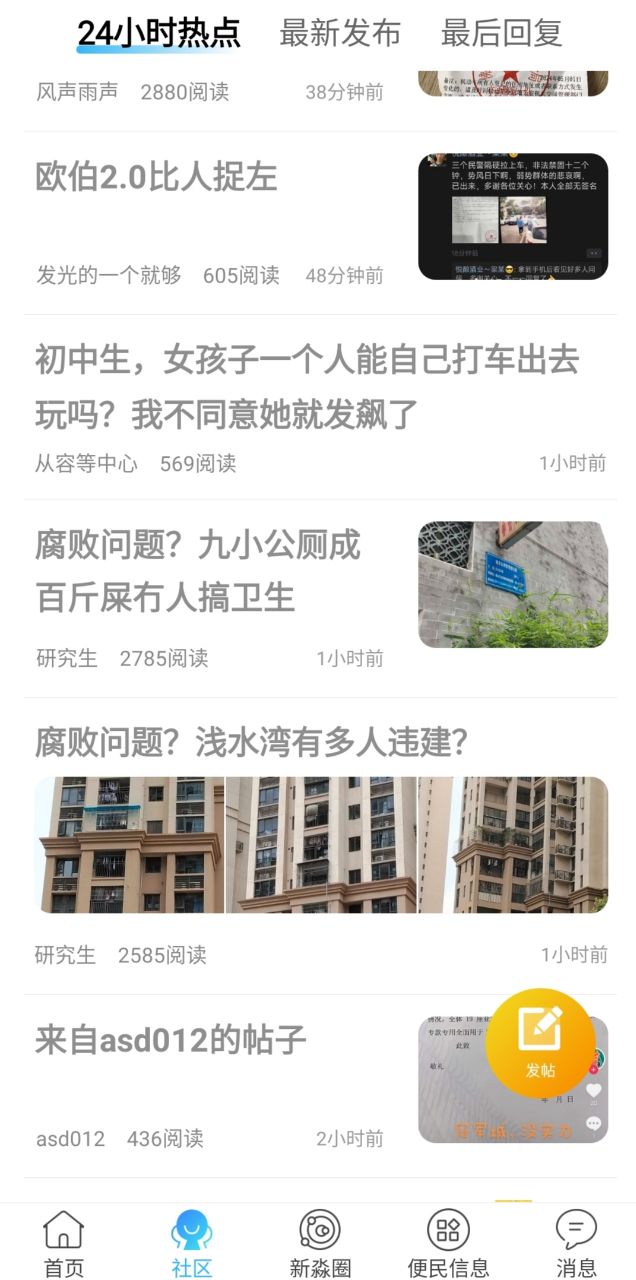Viewport: 636px width, 1280px height.
Task: Open the 消息 tab
Action: click(575, 1243)
